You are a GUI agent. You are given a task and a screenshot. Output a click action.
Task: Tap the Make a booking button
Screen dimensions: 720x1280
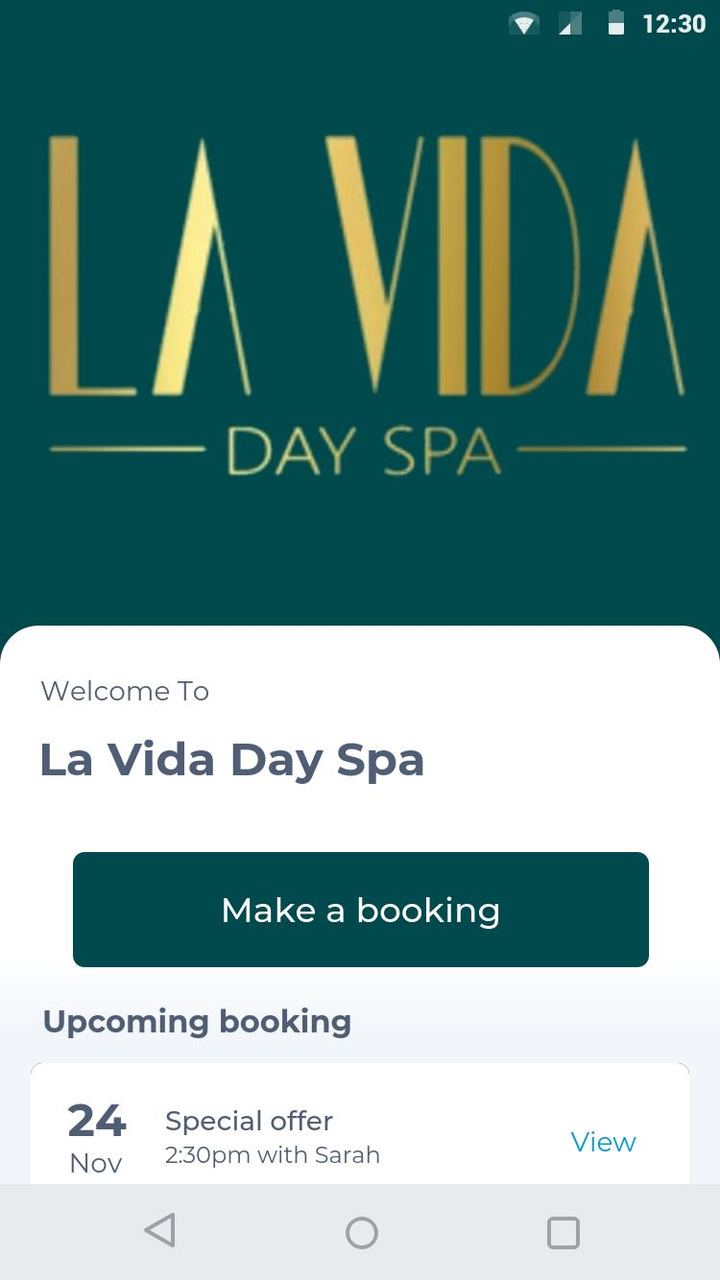(x=360, y=909)
